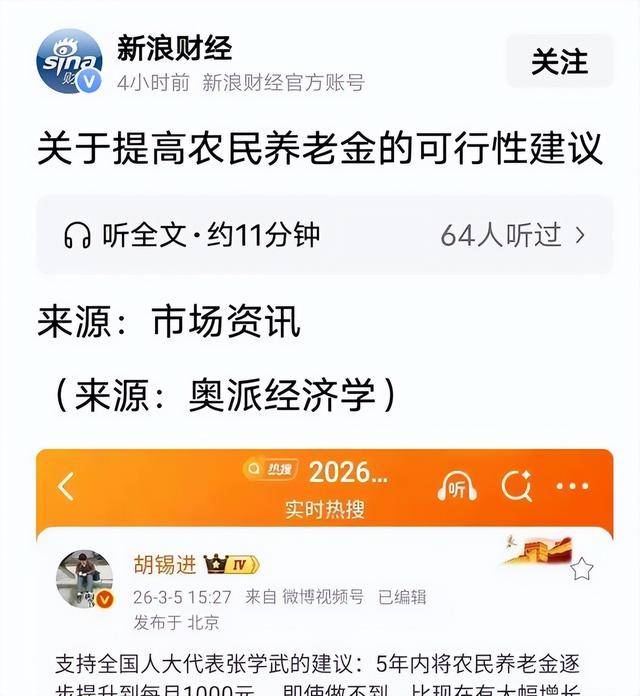The width and height of the screenshot is (640, 696).
Task: Open the 新浪财经 profile avatar
Action: click(69, 62)
